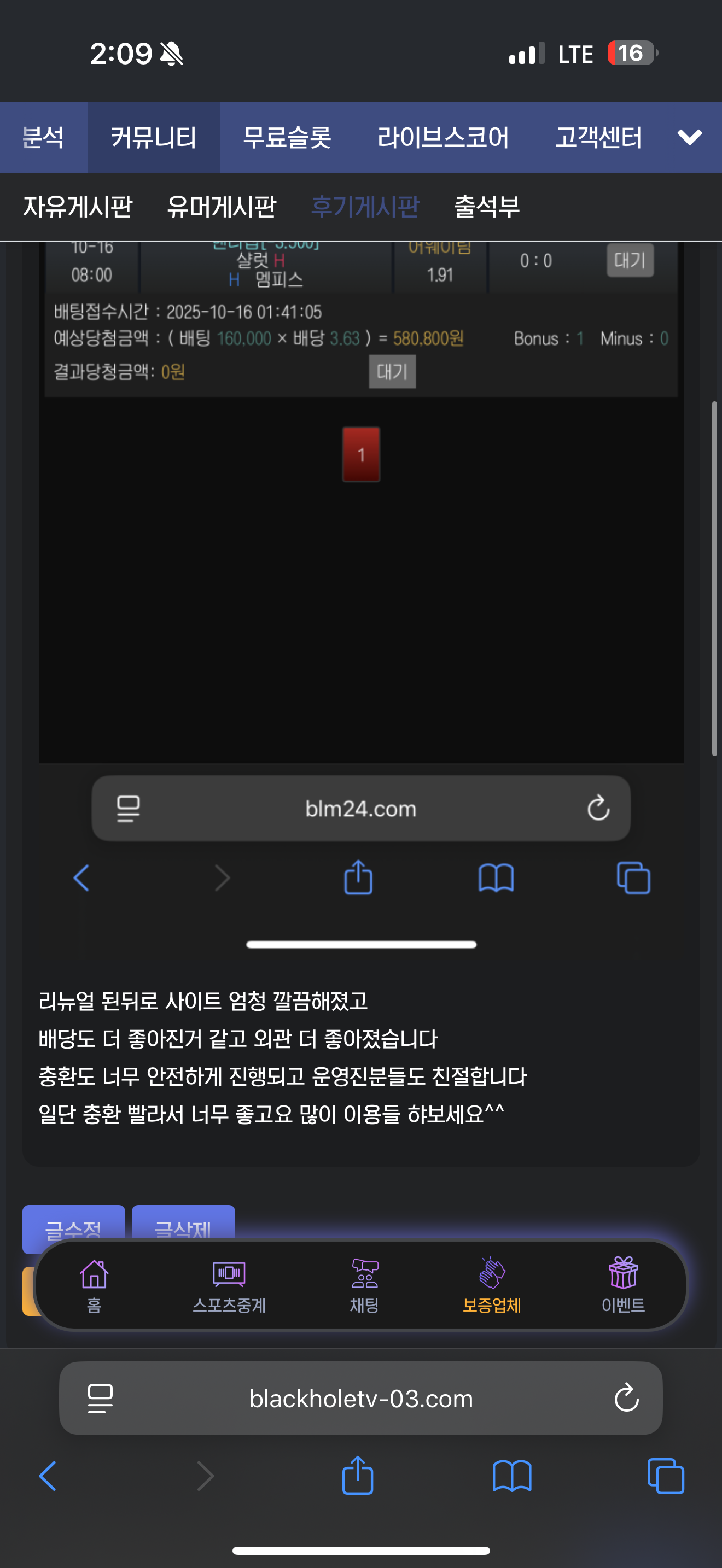This screenshot has width=722, height=1568.
Task: Open the 분석 menu tab
Action: tap(43, 138)
